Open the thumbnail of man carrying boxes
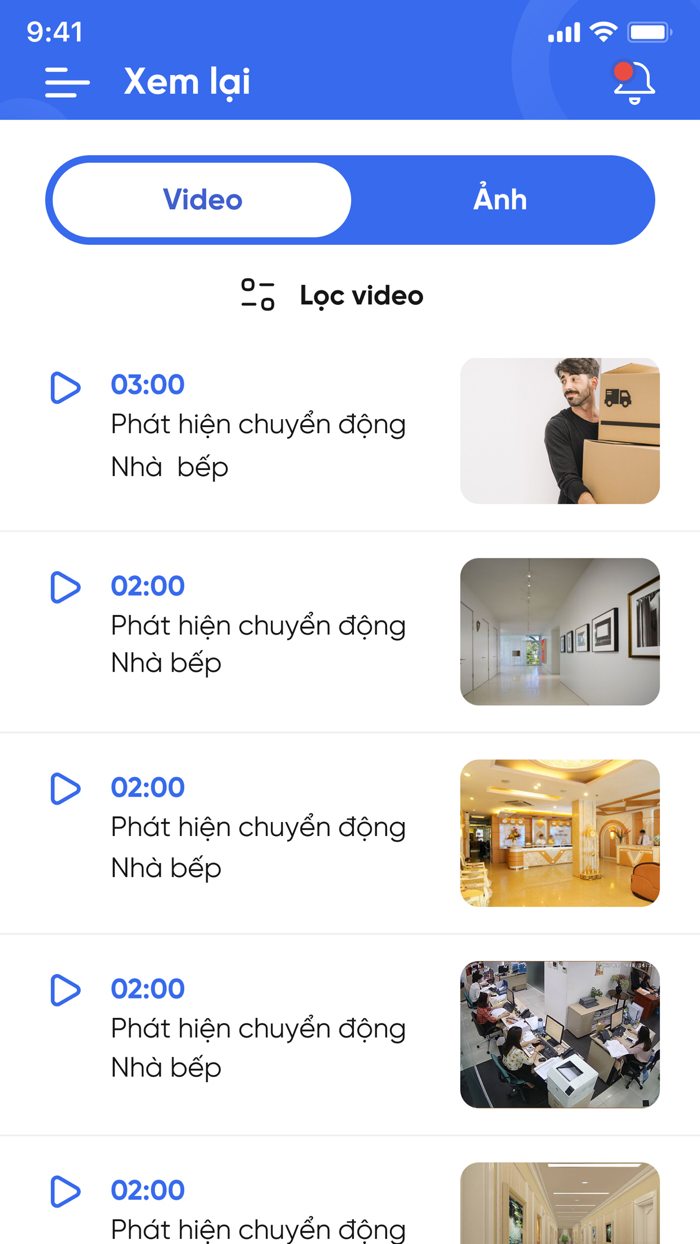 coord(560,431)
